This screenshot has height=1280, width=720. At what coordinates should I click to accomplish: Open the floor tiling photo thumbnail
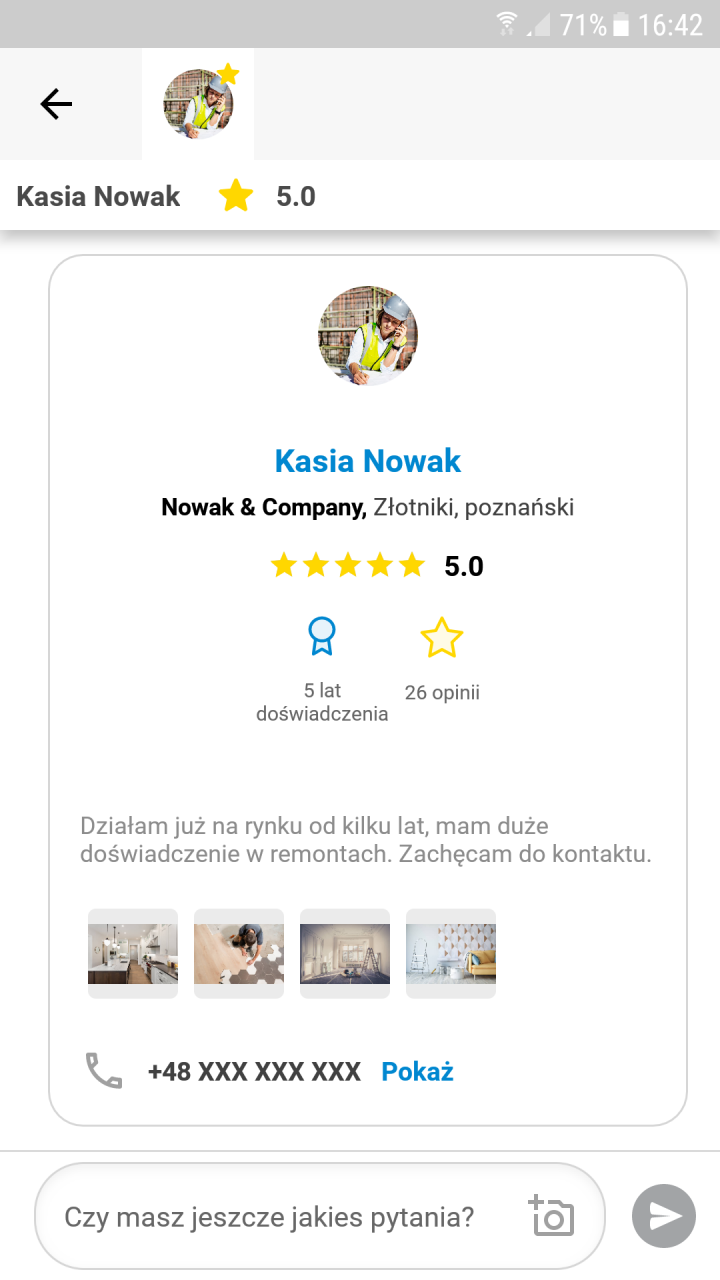click(x=239, y=953)
